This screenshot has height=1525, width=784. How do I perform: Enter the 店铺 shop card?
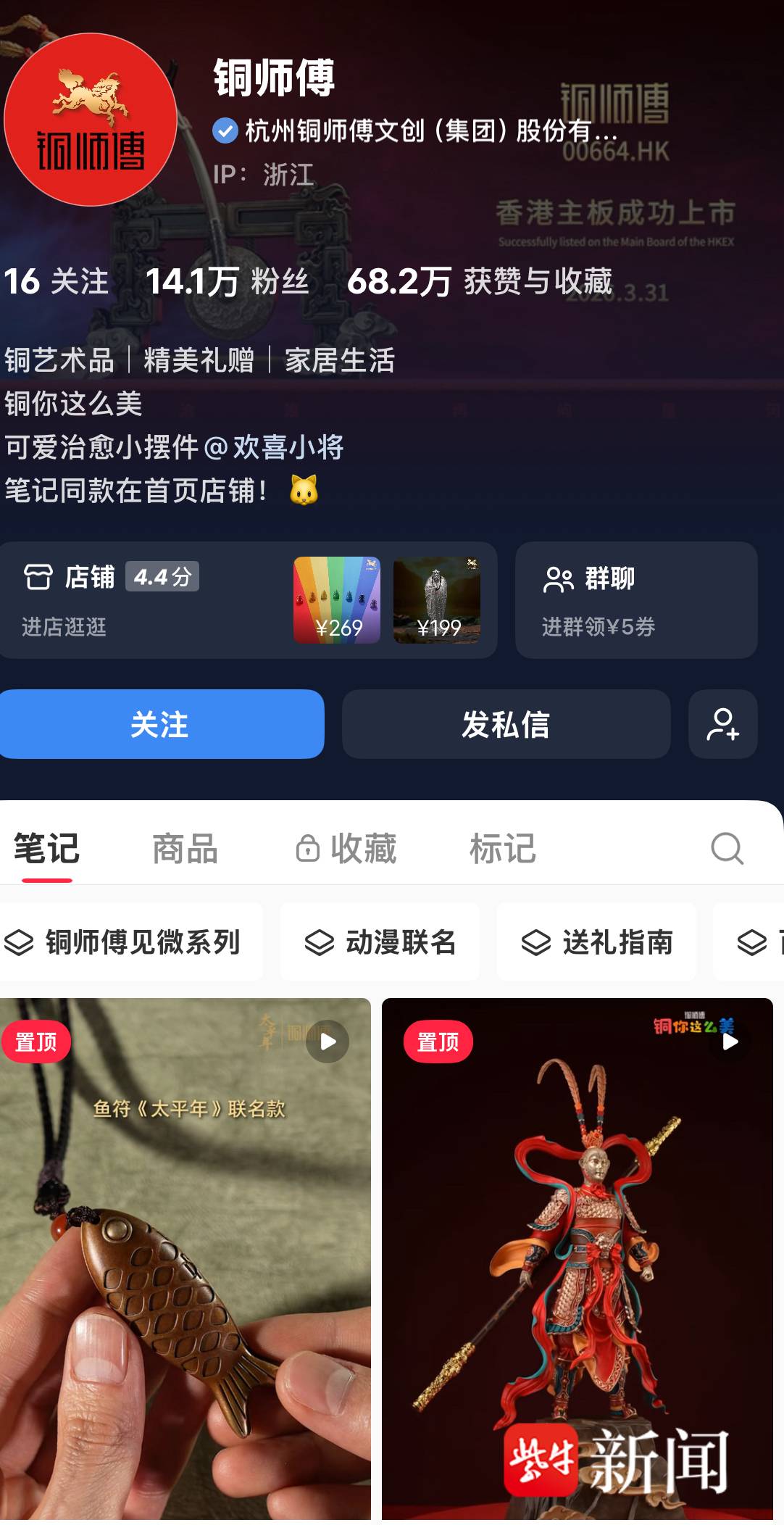109,600
